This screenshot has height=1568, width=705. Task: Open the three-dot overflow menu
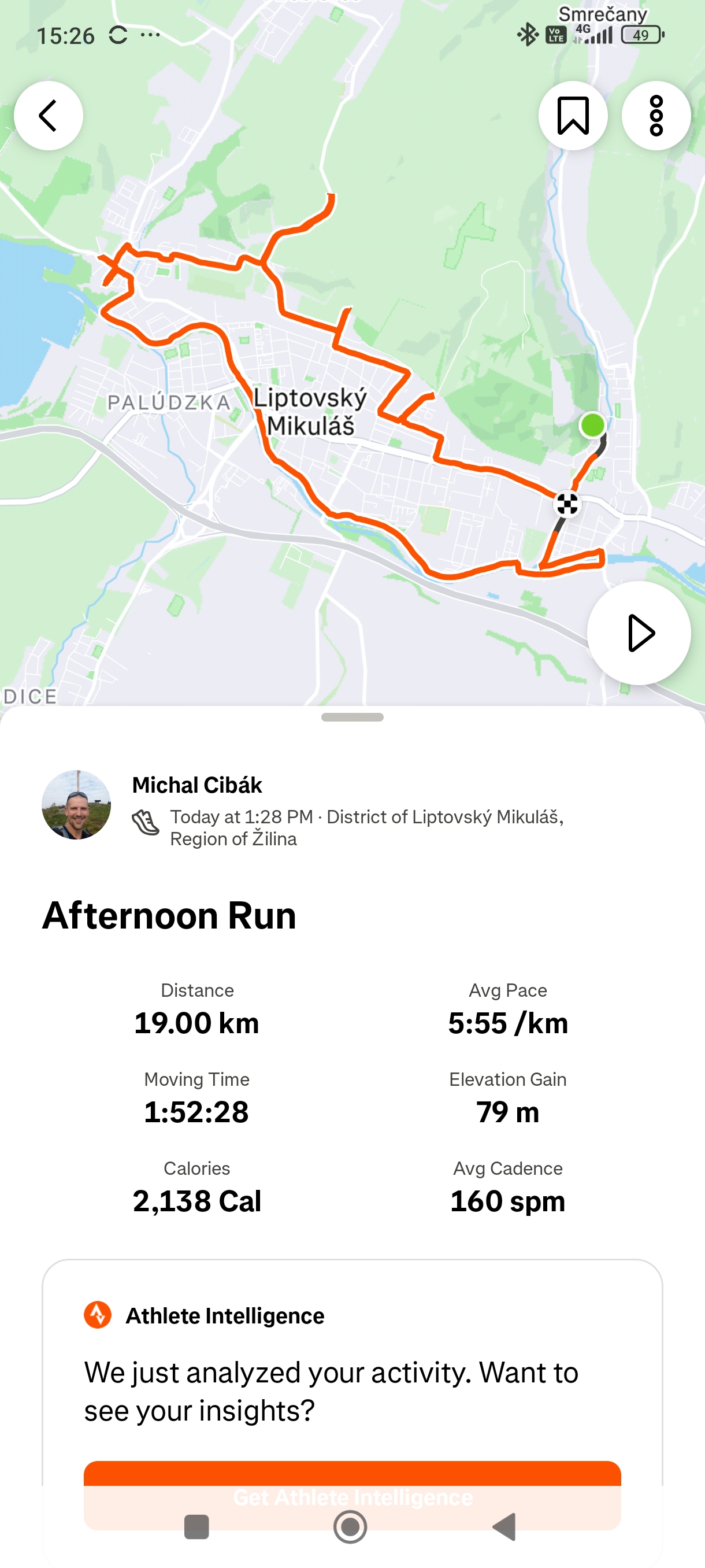[x=656, y=116]
